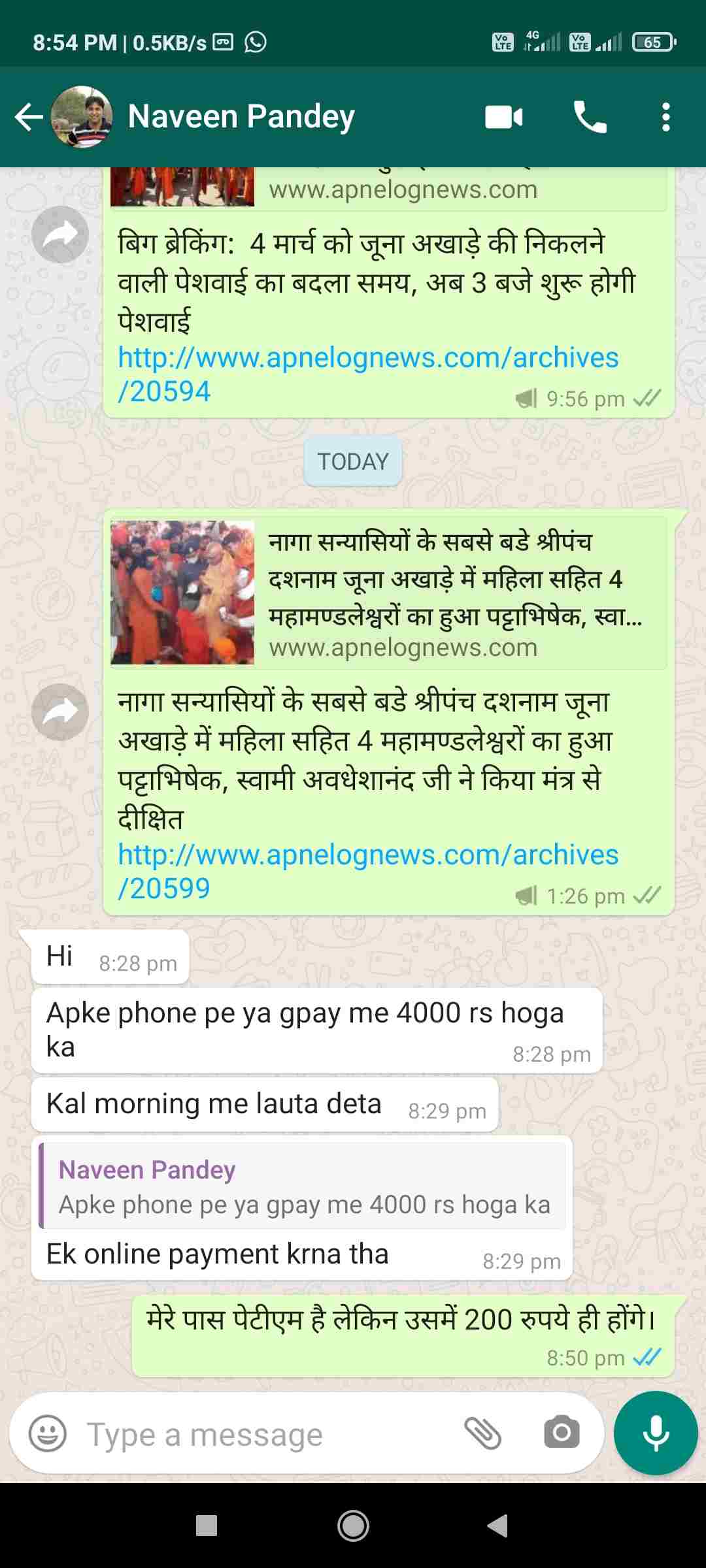Attach a file with the paperclip

[482, 1434]
